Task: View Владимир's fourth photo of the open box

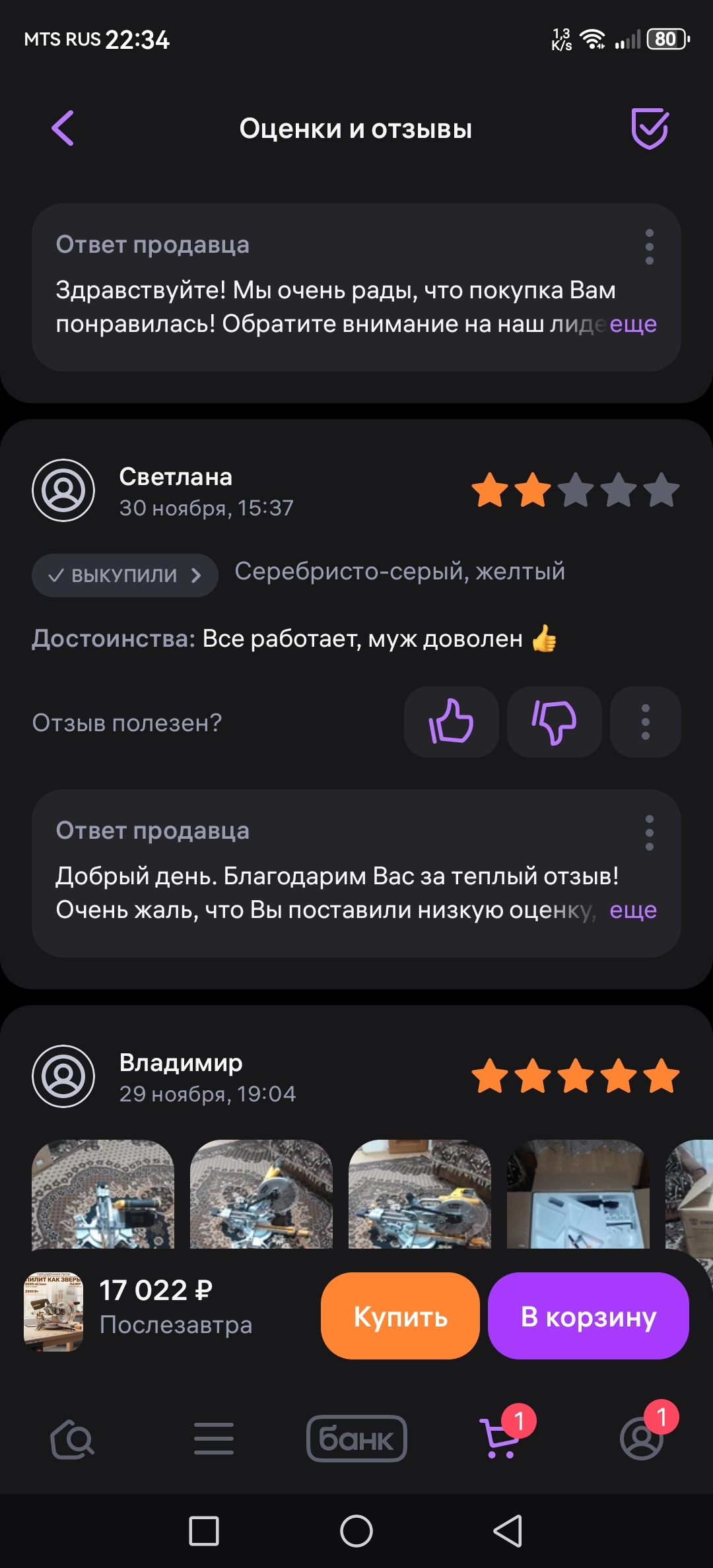Action: click(x=578, y=1194)
